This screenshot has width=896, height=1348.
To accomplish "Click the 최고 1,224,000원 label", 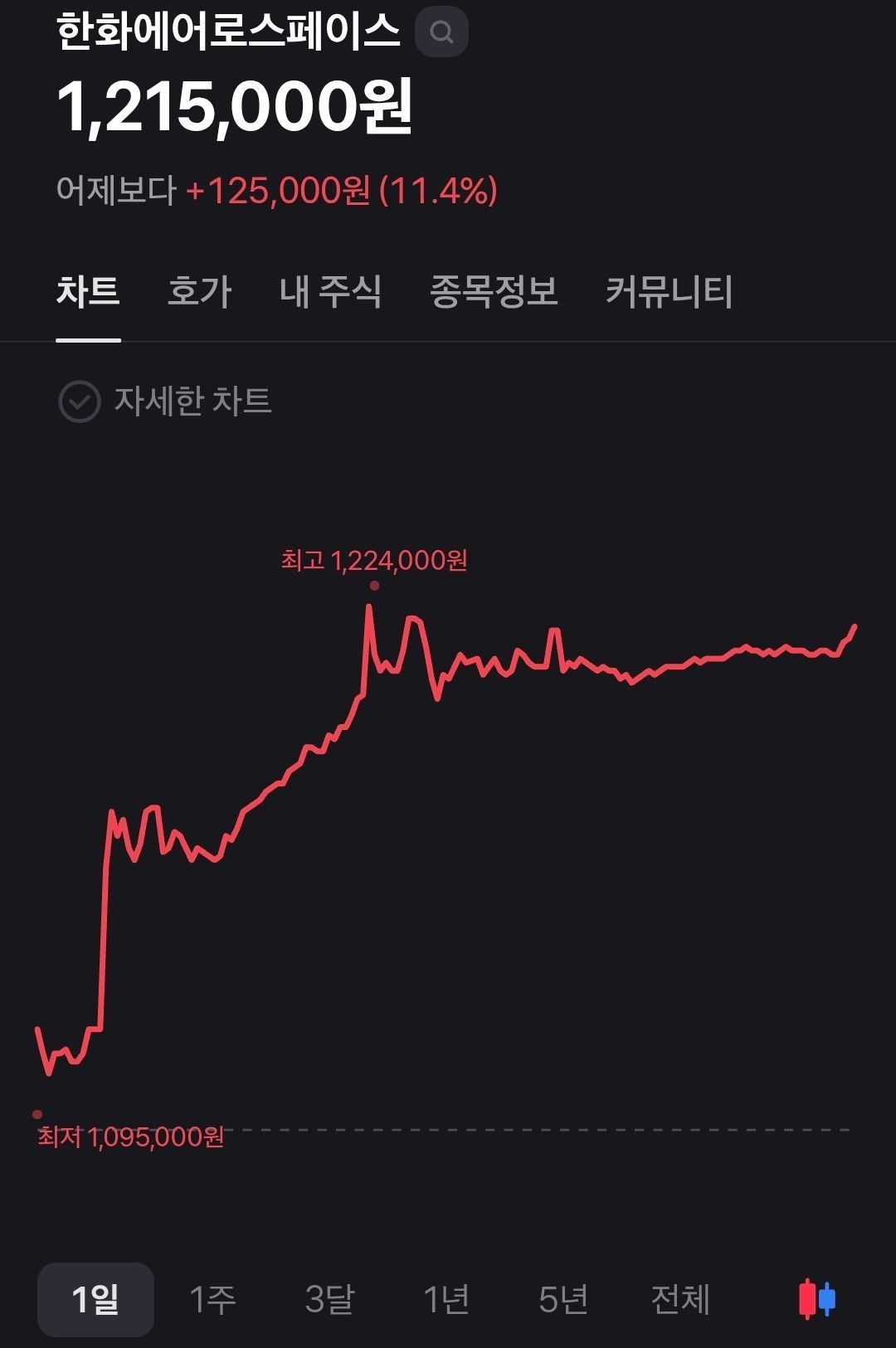I will [x=375, y=561].
